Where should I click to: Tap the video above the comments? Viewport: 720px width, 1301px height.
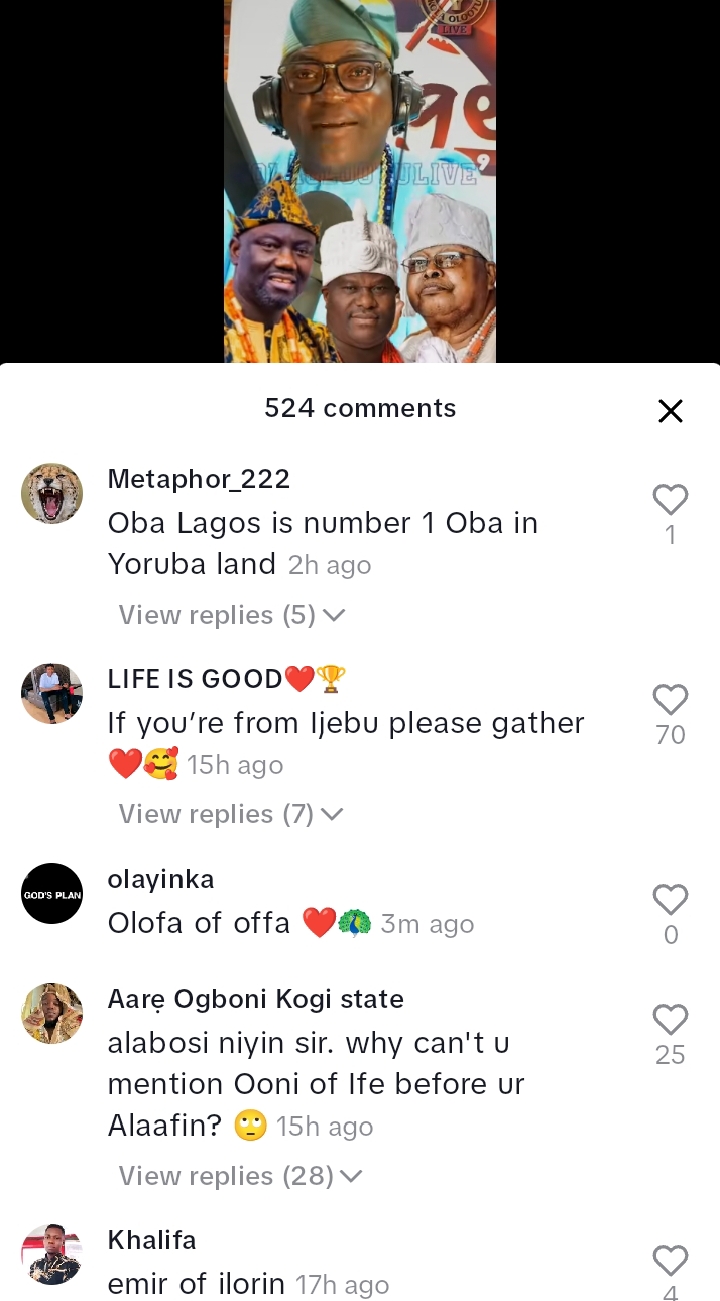click(x=360, y=180)
